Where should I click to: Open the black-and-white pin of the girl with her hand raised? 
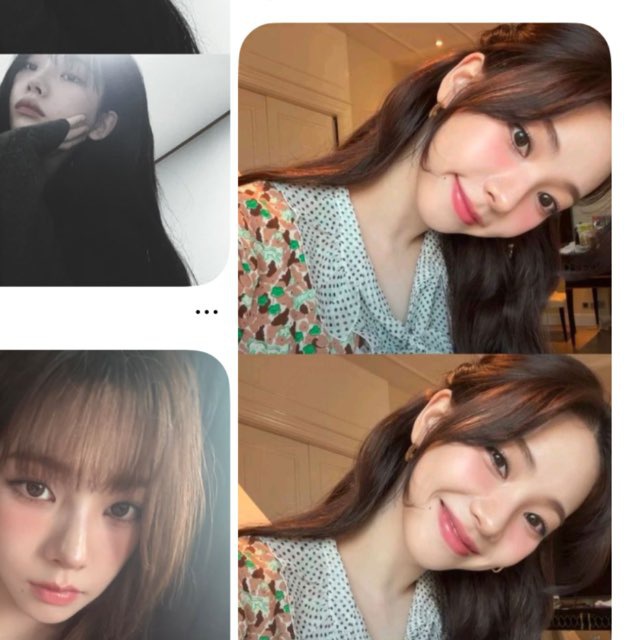pos(113,169)
